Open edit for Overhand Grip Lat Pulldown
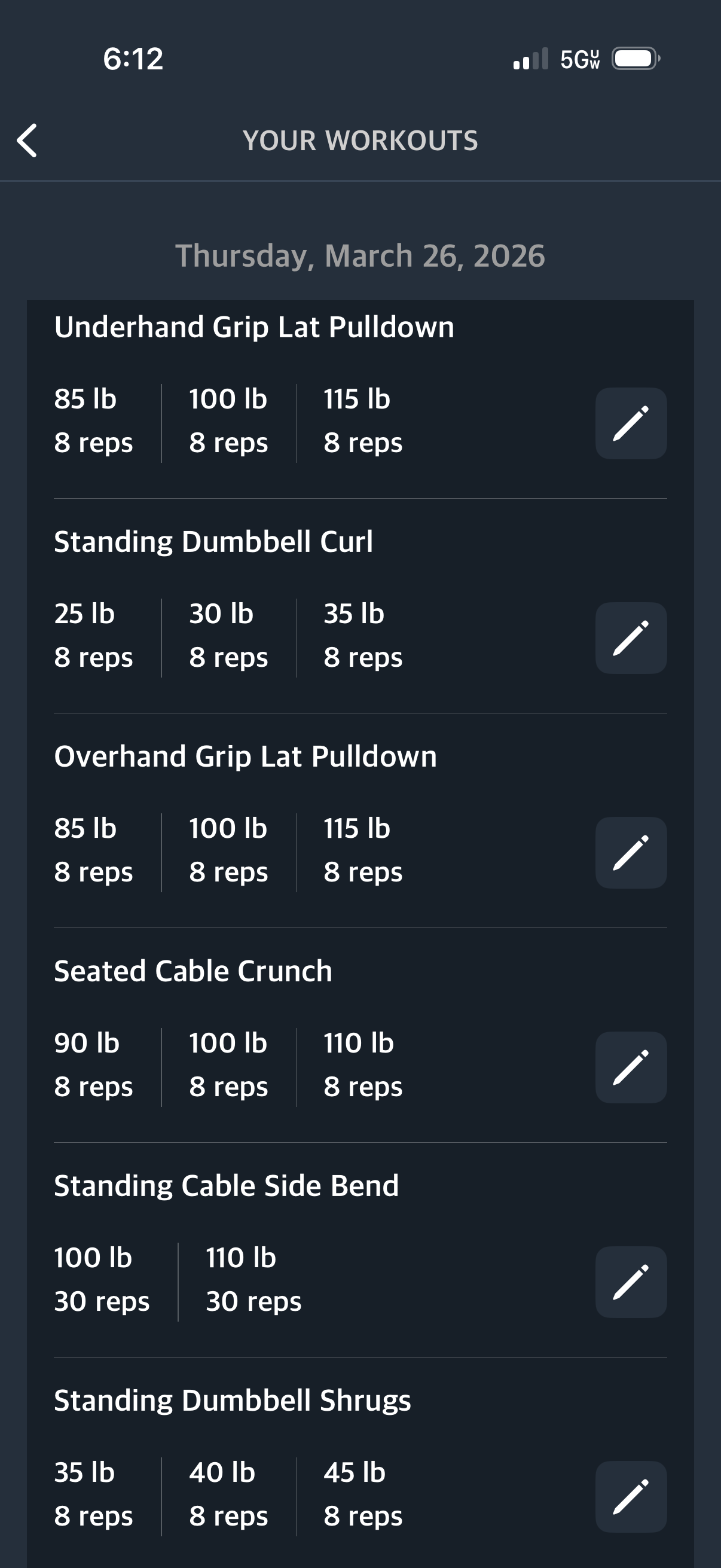 (630, 852)
